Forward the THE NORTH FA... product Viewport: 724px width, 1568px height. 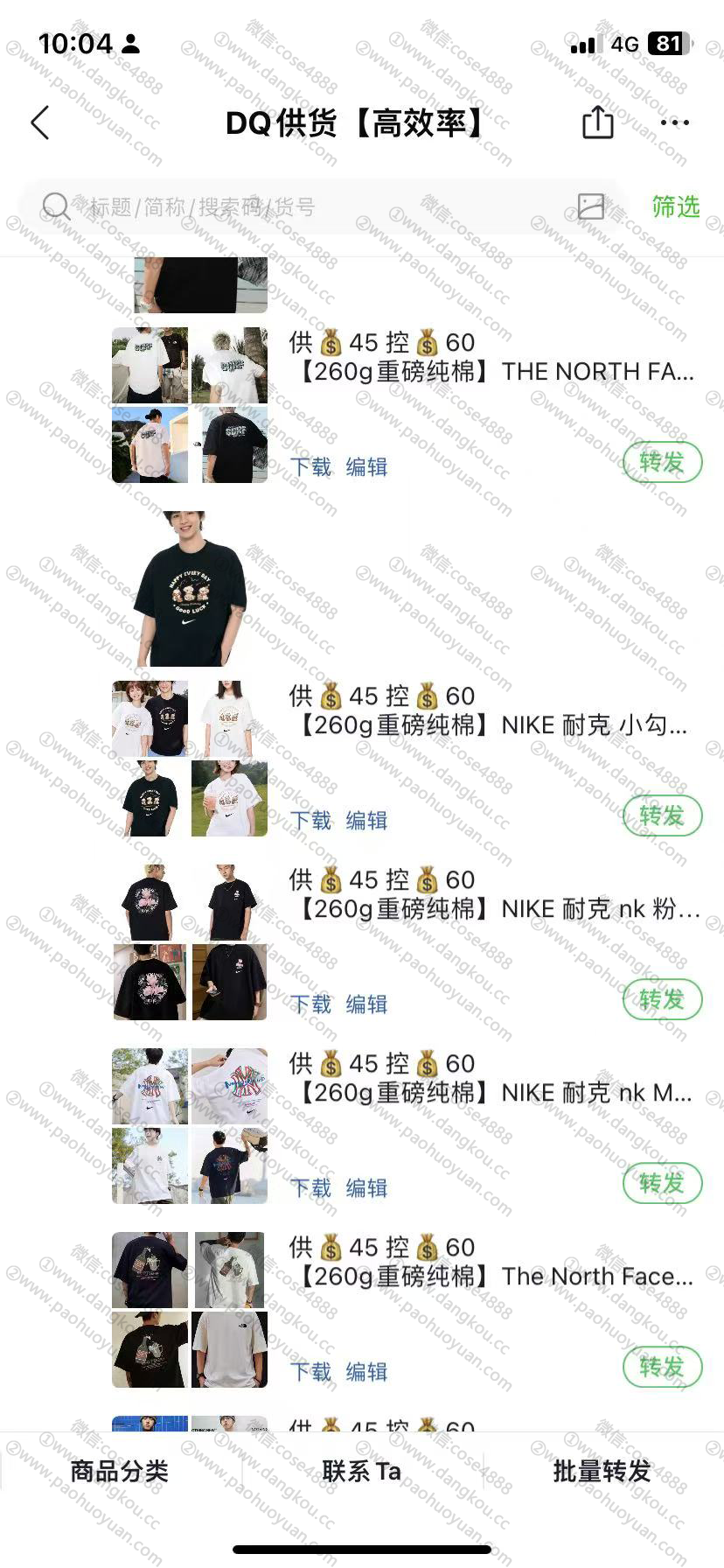tap(662, 462)
